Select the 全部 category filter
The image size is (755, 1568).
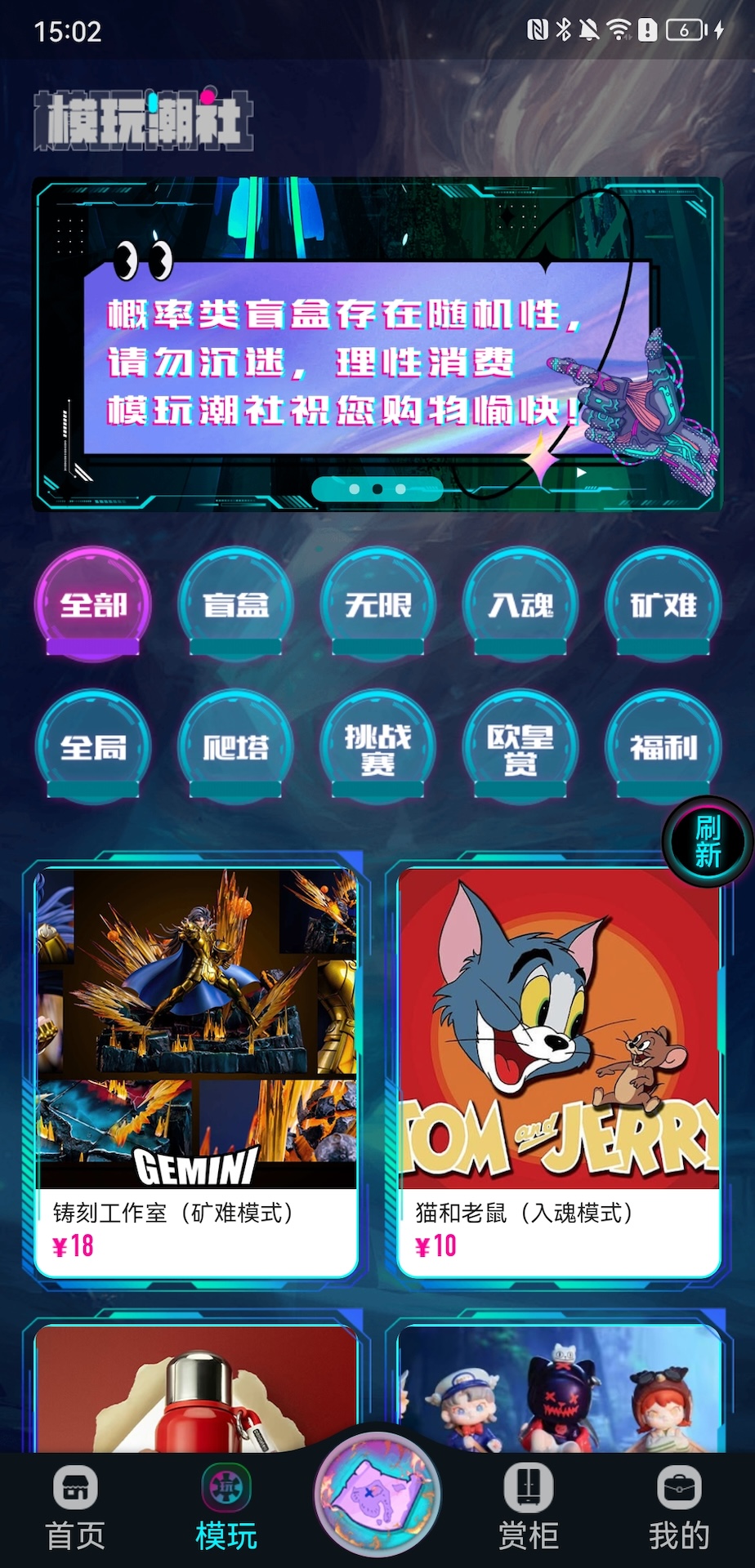click(93, 604)
